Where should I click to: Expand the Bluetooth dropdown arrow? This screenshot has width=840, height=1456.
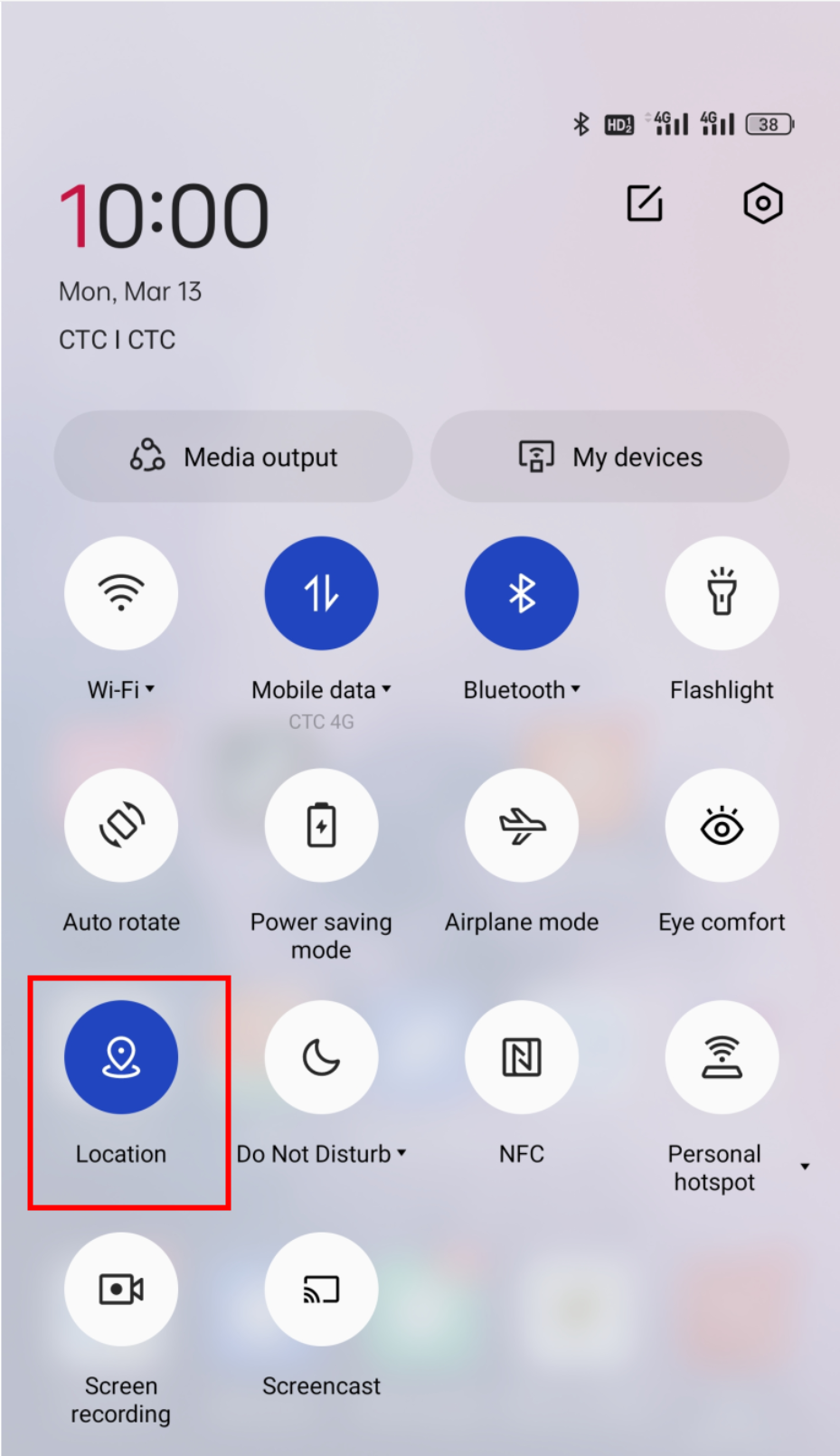(x=575, y=689)
